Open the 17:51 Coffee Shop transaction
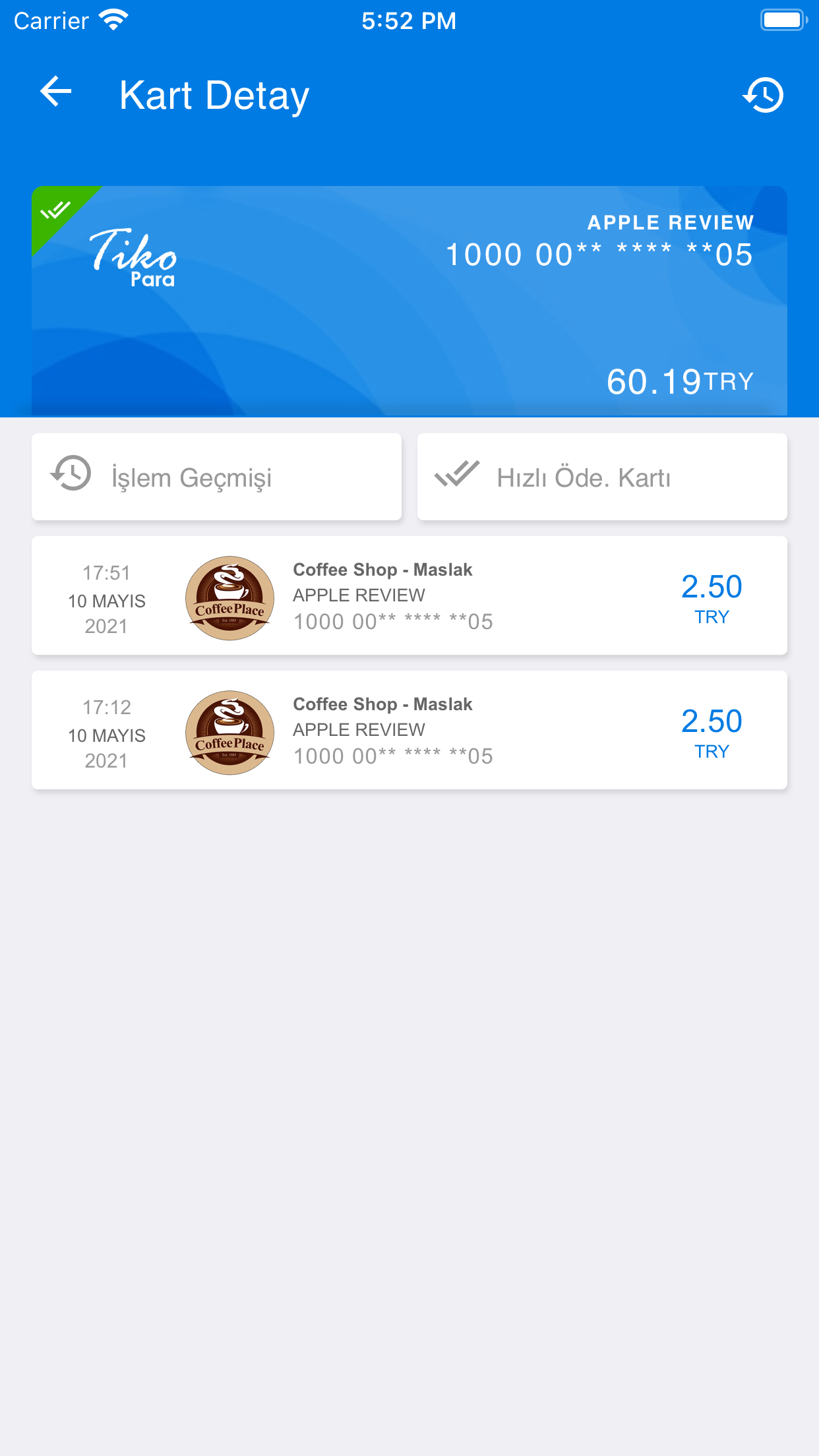This screenshot has height=1456, width=819. (409, 595)
